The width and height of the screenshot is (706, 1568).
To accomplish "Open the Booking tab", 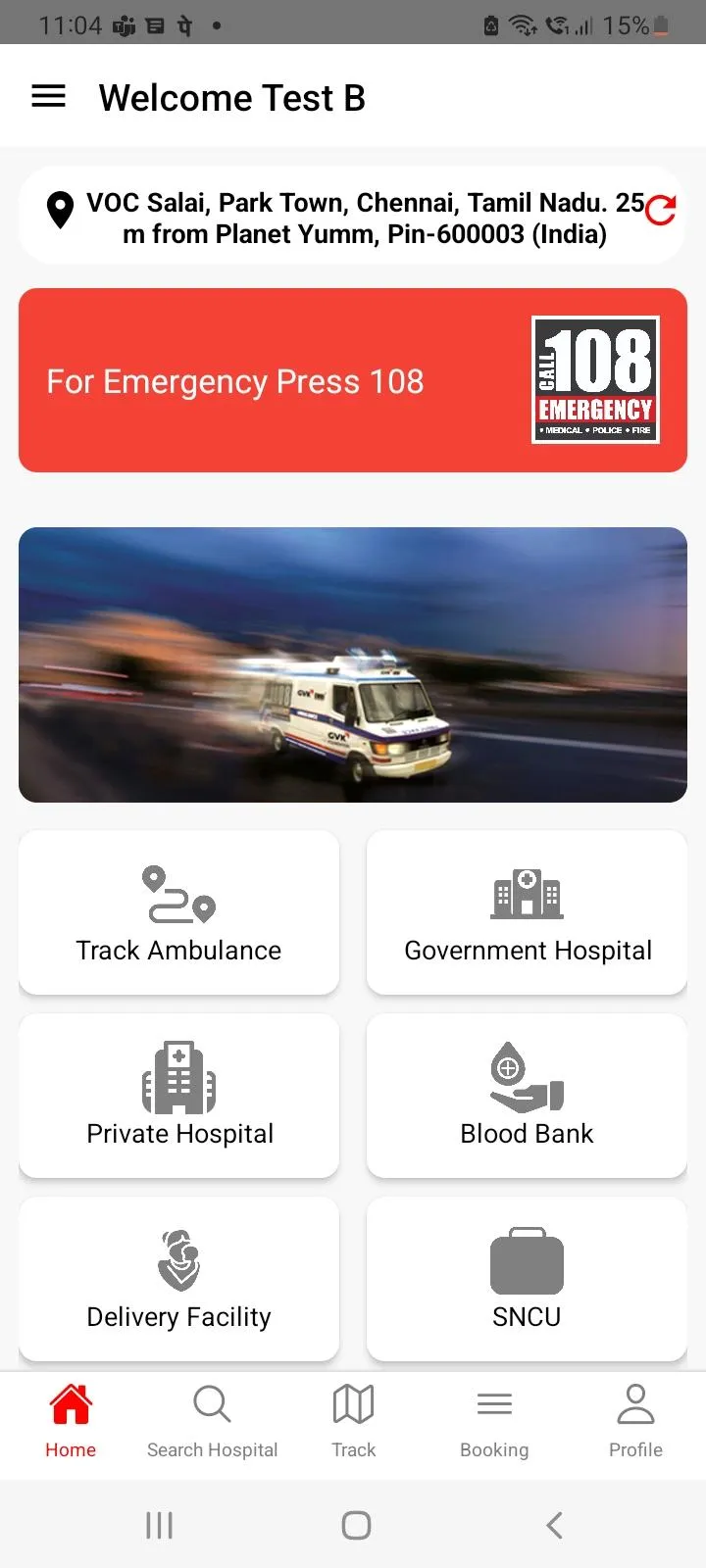I will click(x=494, y=1421).
